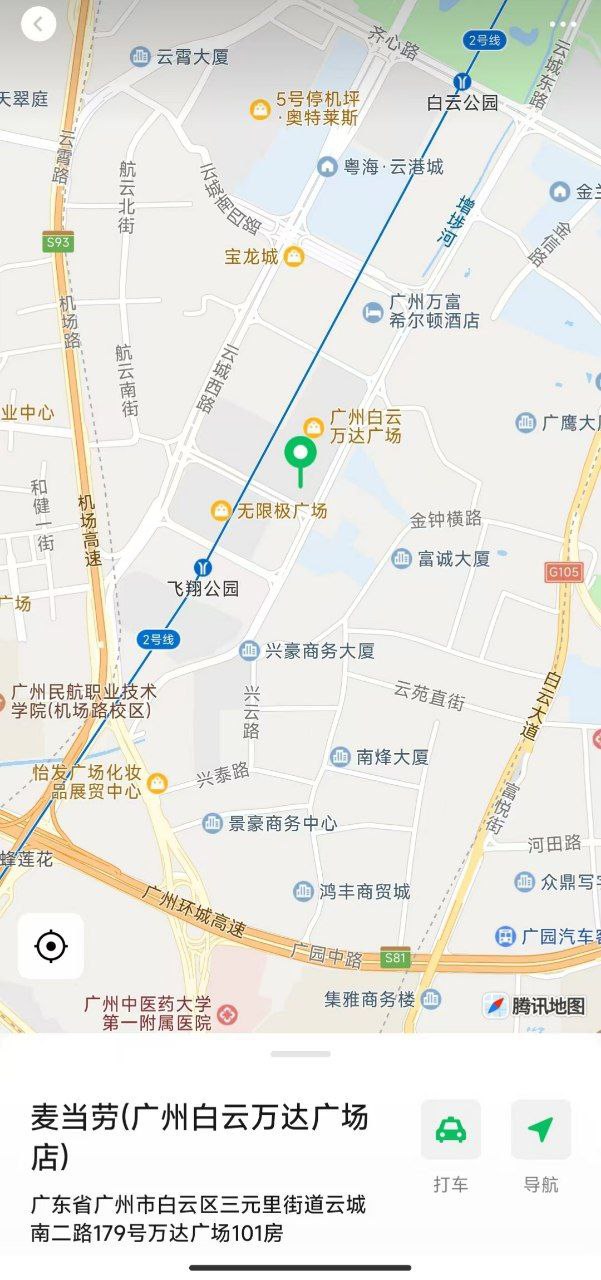Viewport: 601px width, 1280px height.
Task: Open the three-dot overflow menu
Action: pos(563,24)
